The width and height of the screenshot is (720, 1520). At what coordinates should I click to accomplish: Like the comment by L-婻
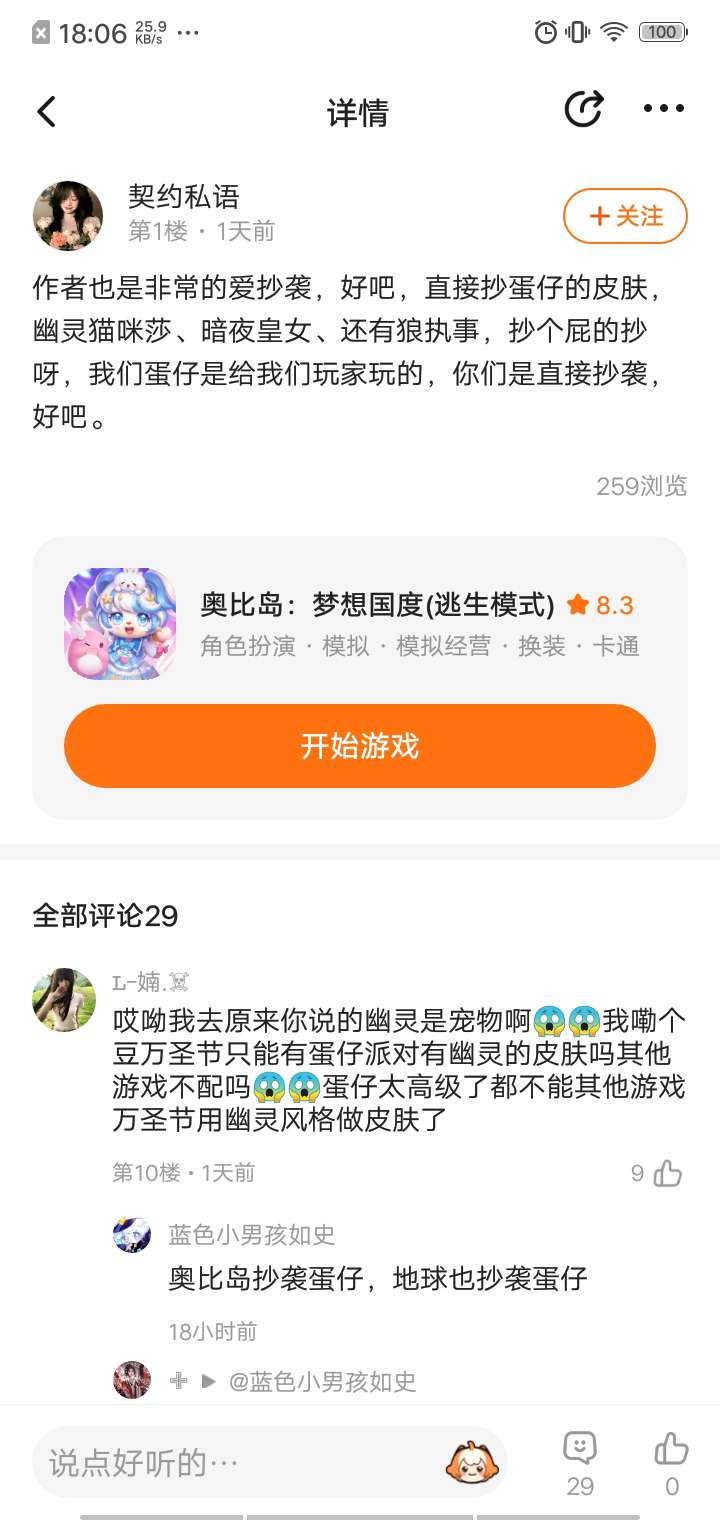668,1173
